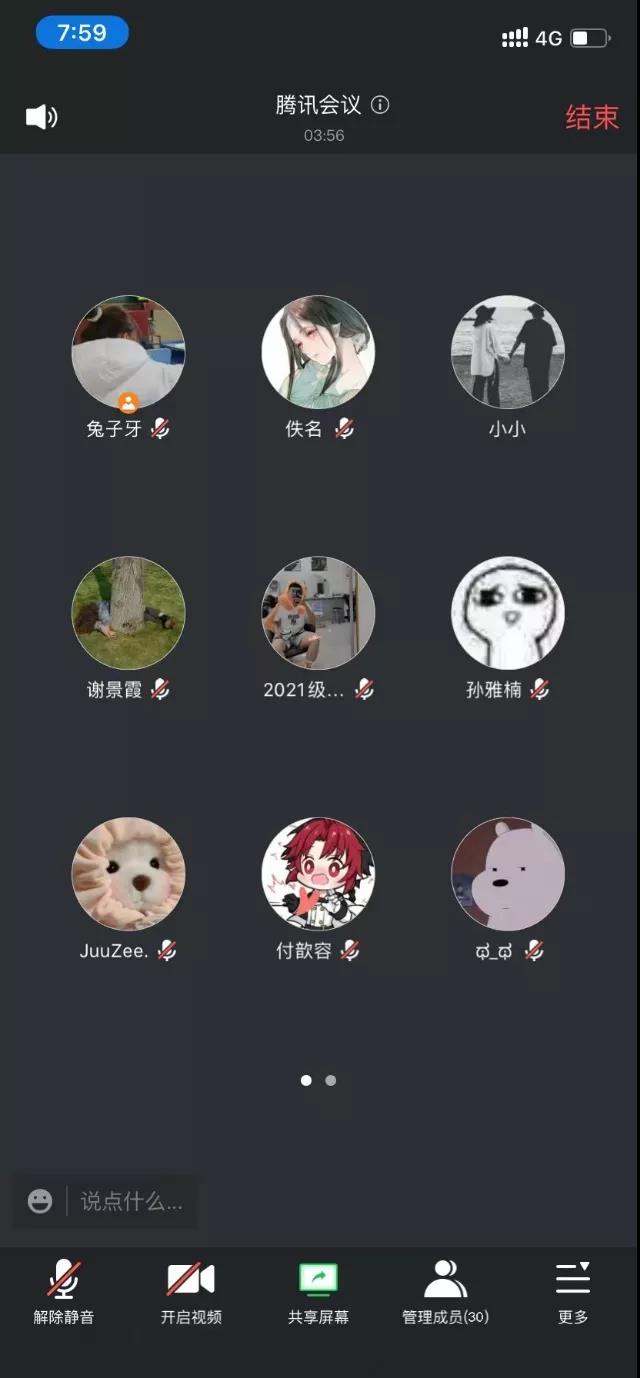The width and height of the screenshot is (640, 1378).
Task: Turn on camera with 开启视频
Action: point(191,1291)
